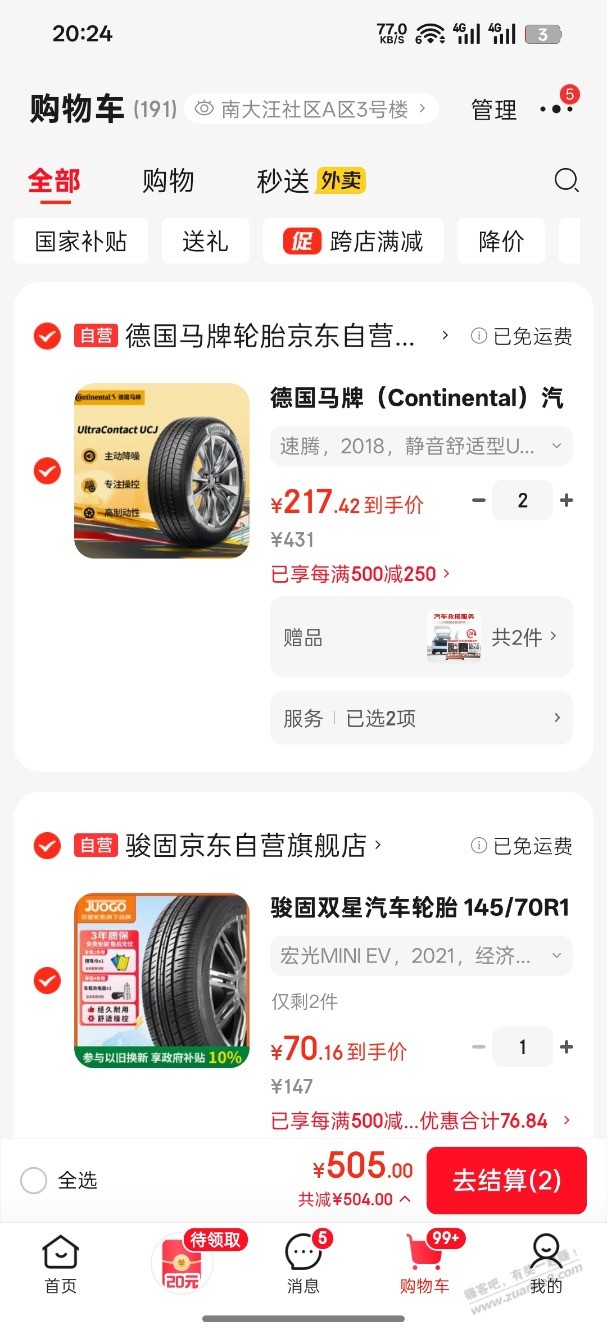Open the 骏固双星汽车轮胎 product image
607x1334 pixels.
162,980
